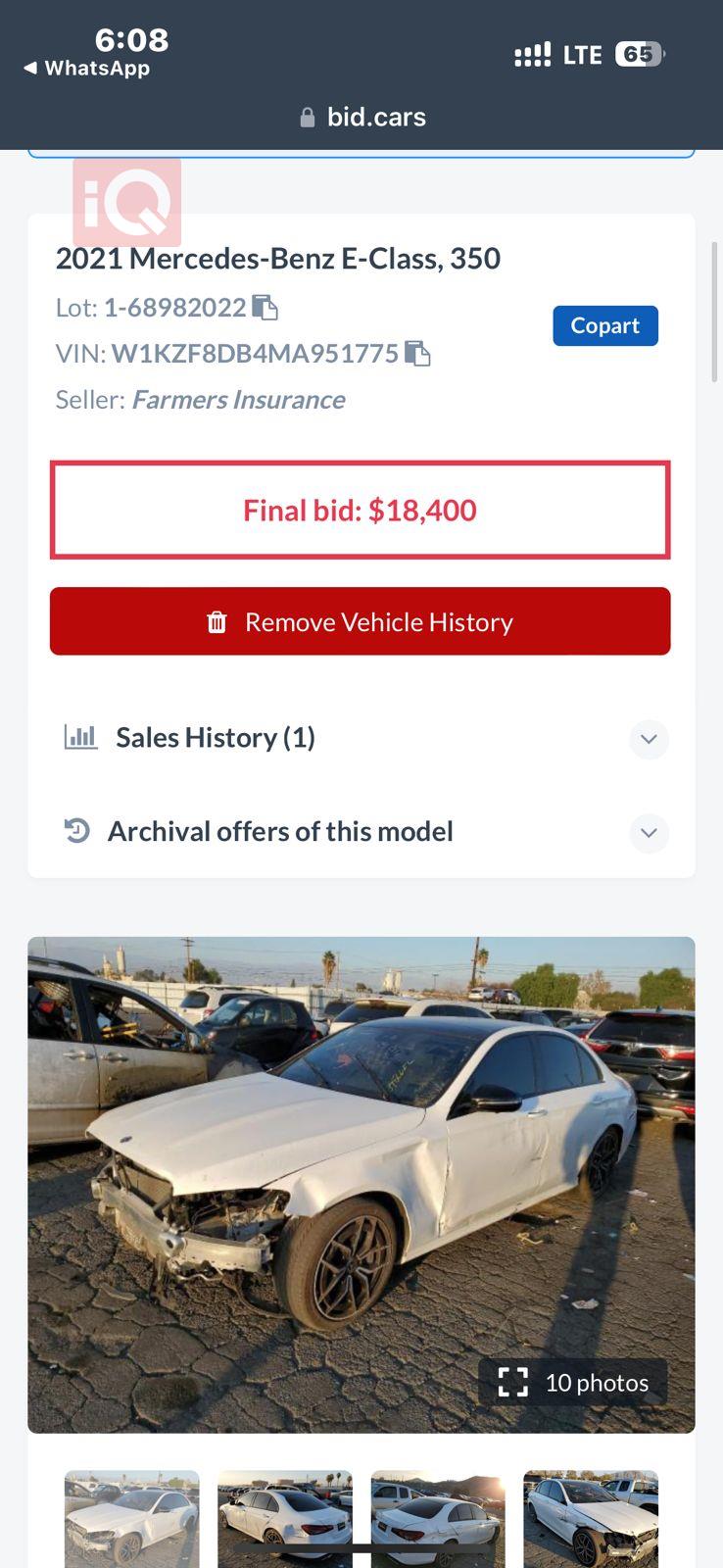
Task: Tap Remove Vehicle History button
Action: point(361,621)
